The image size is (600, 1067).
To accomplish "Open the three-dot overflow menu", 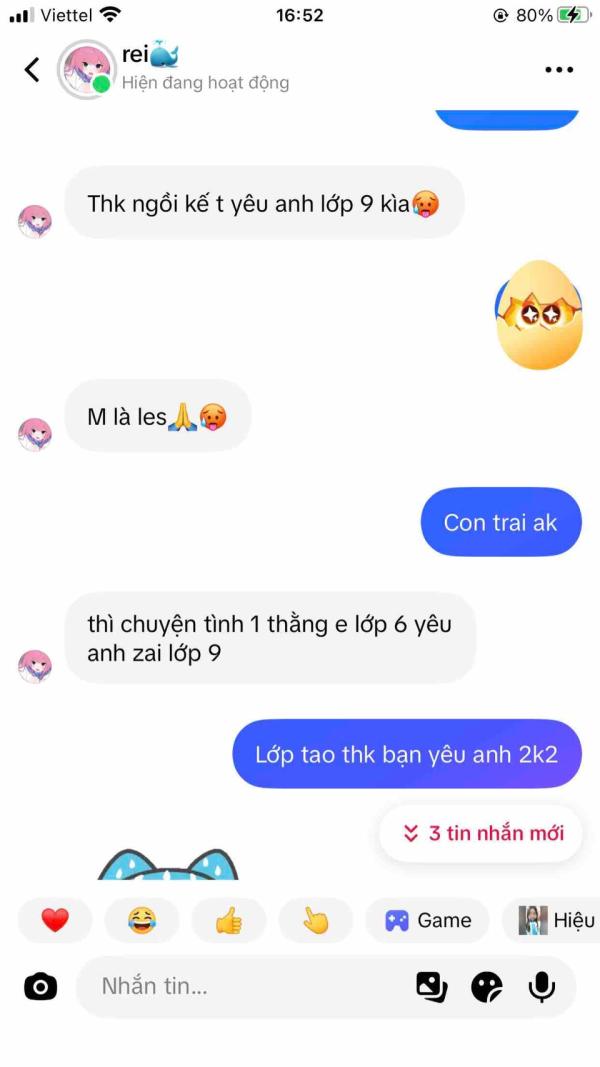I will [559, 69].
